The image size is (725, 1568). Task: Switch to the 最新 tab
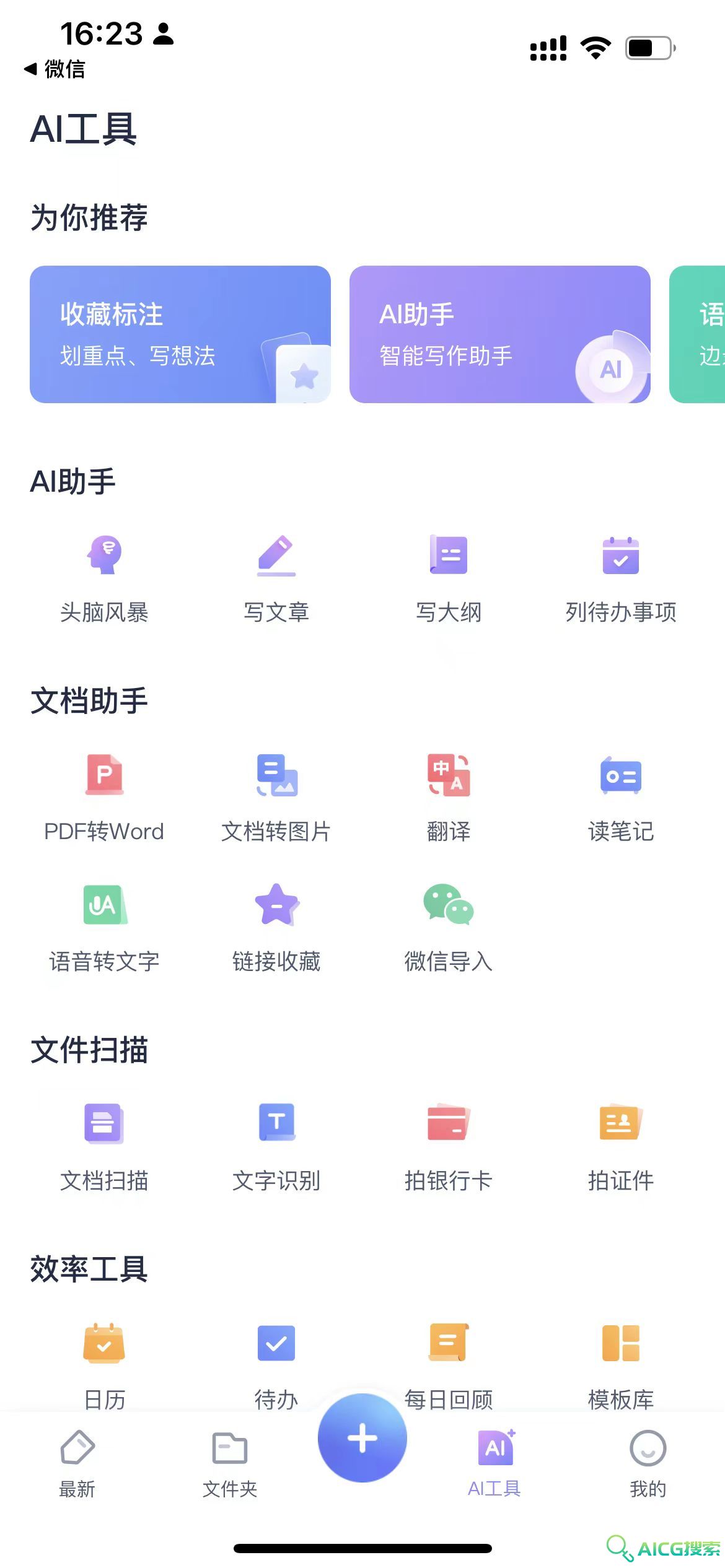[x=77, y=1463]
